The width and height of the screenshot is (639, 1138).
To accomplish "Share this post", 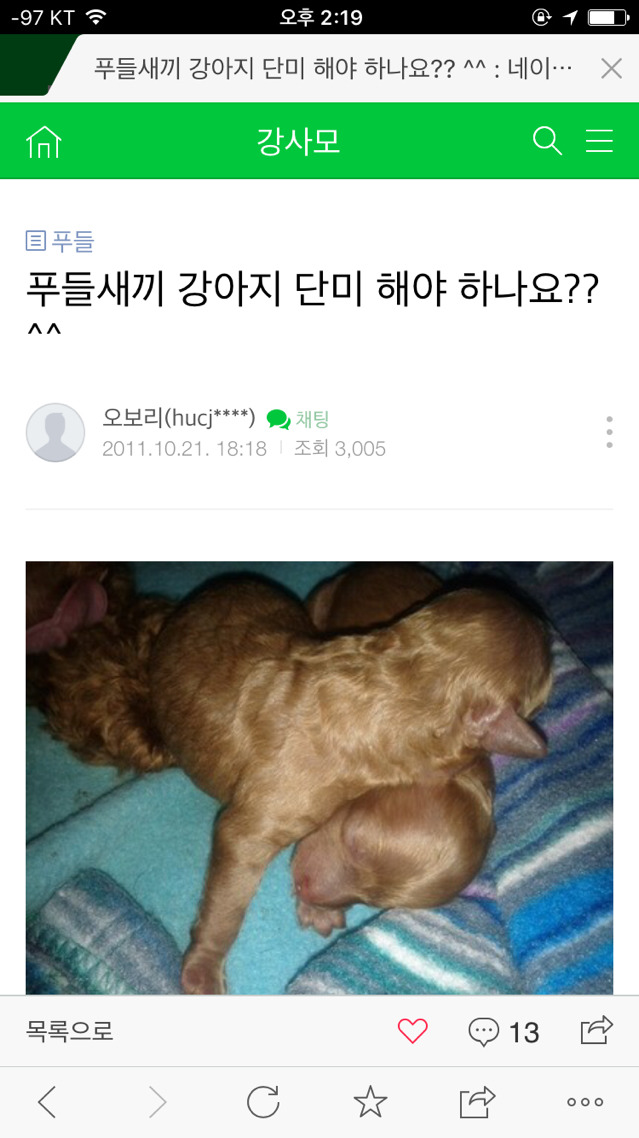I will pos(596,1031).
